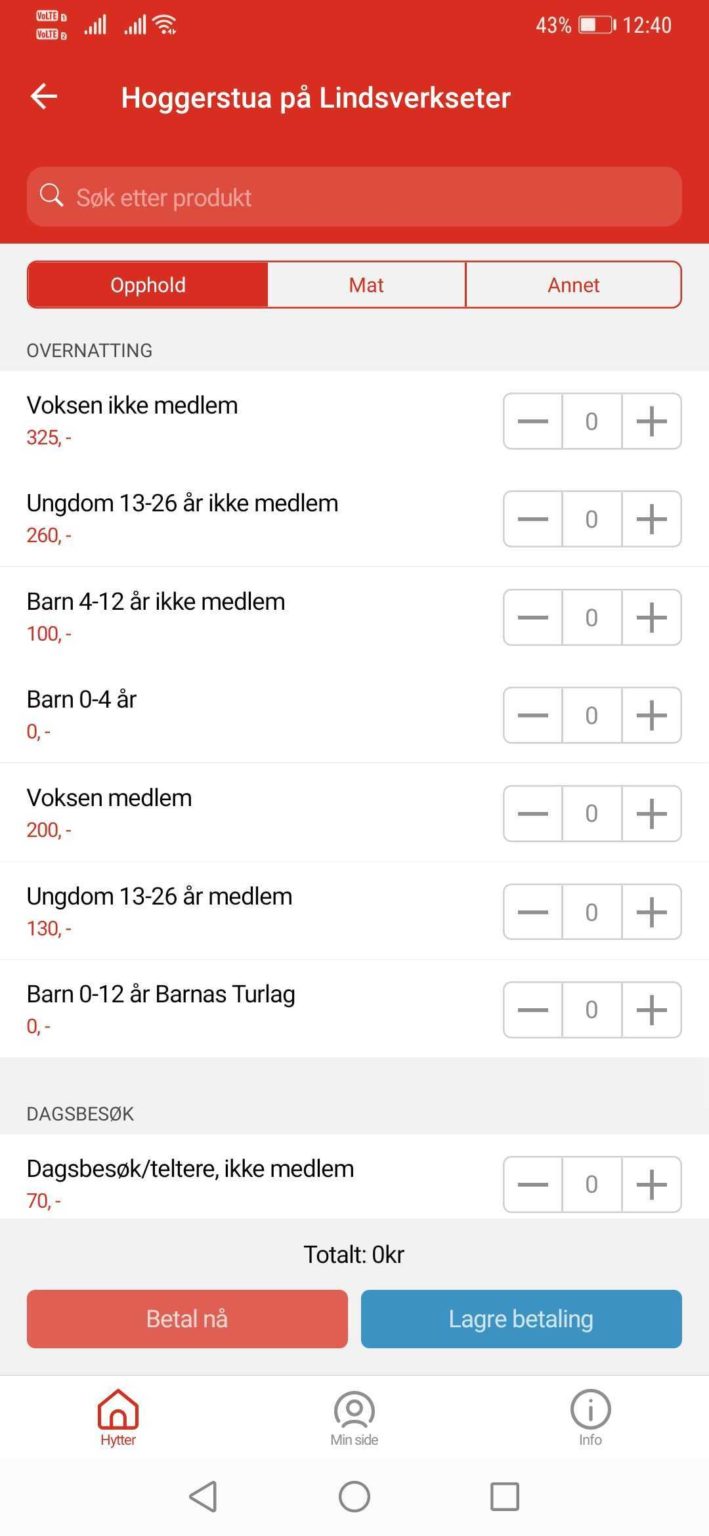Open the Min side tab
The width and height of the screenshot is (709, 1536).
point(354,1418)
